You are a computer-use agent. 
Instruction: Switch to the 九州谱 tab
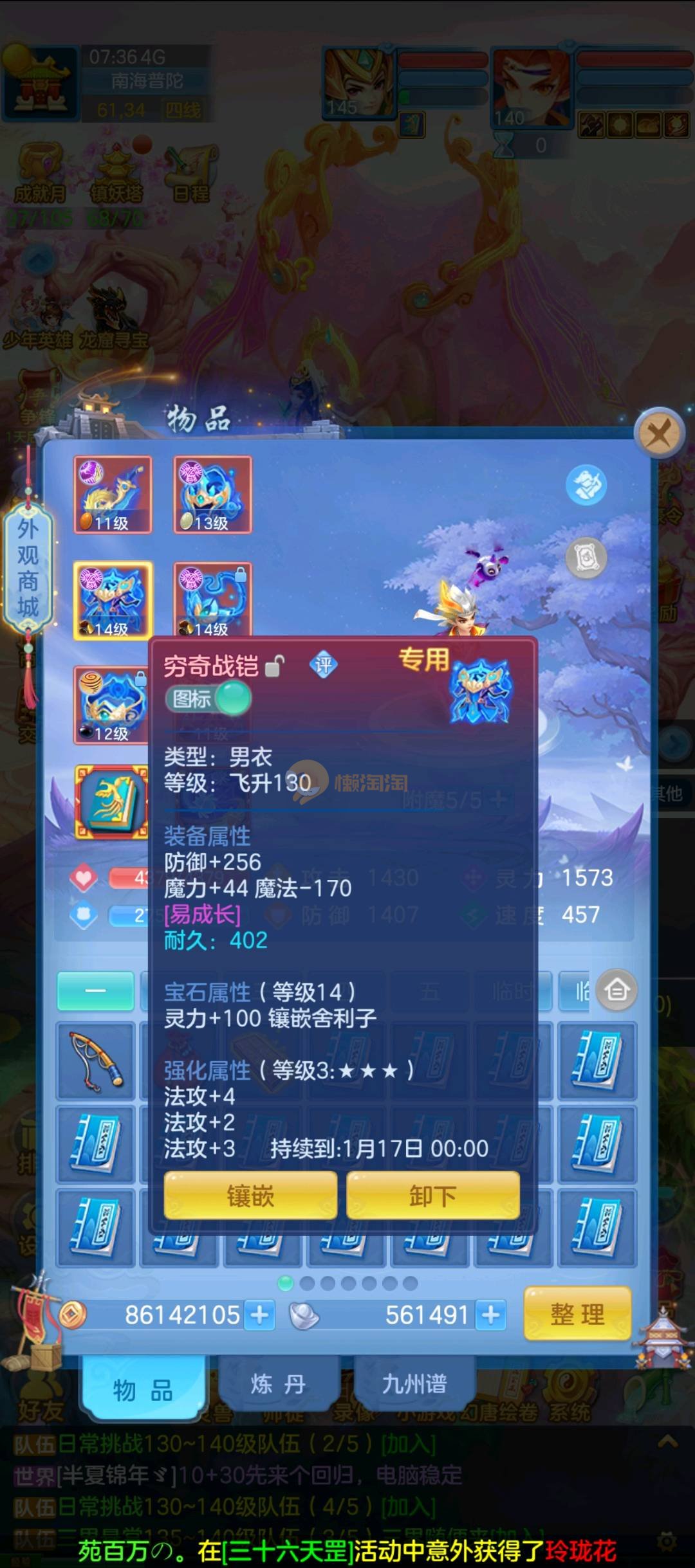click(414, 1384)
